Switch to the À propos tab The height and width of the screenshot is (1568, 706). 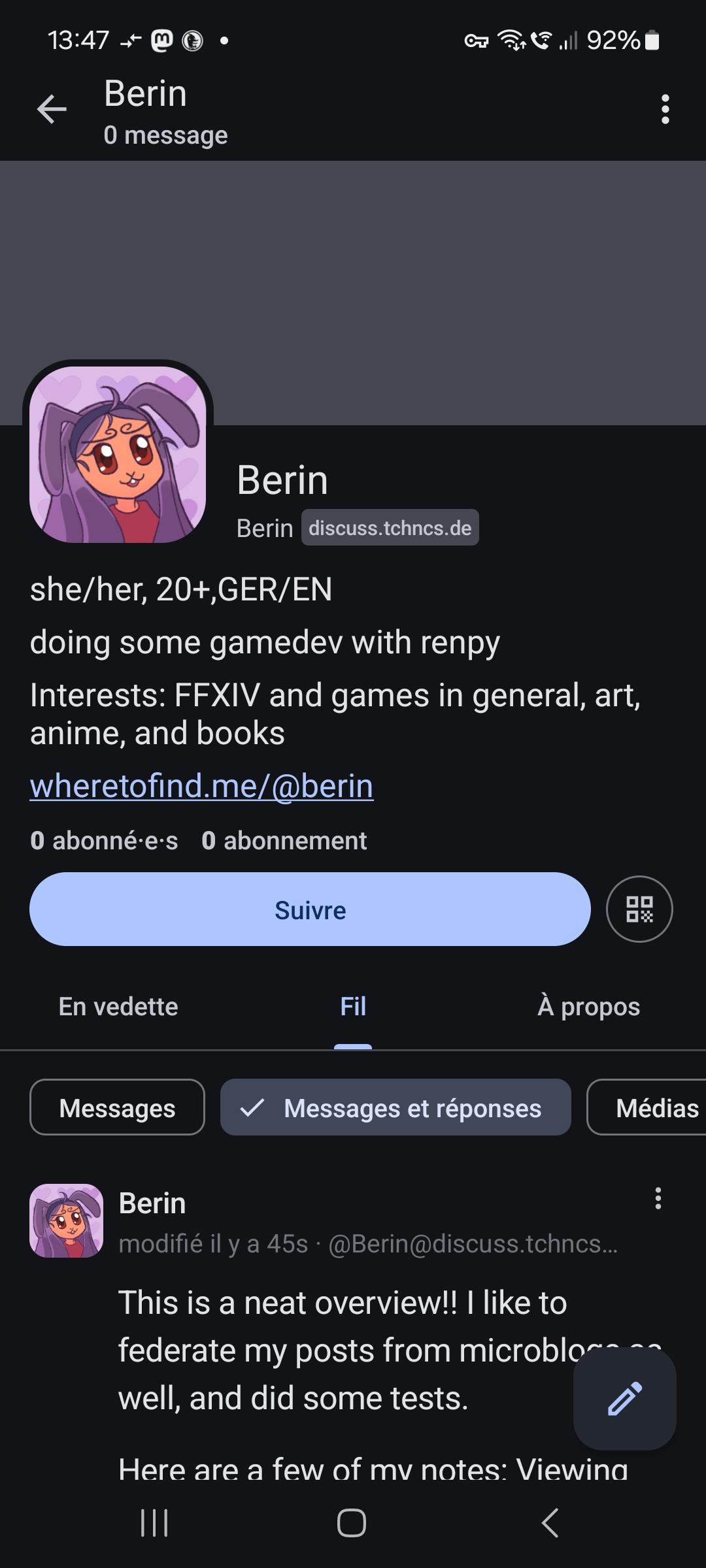588,1007
